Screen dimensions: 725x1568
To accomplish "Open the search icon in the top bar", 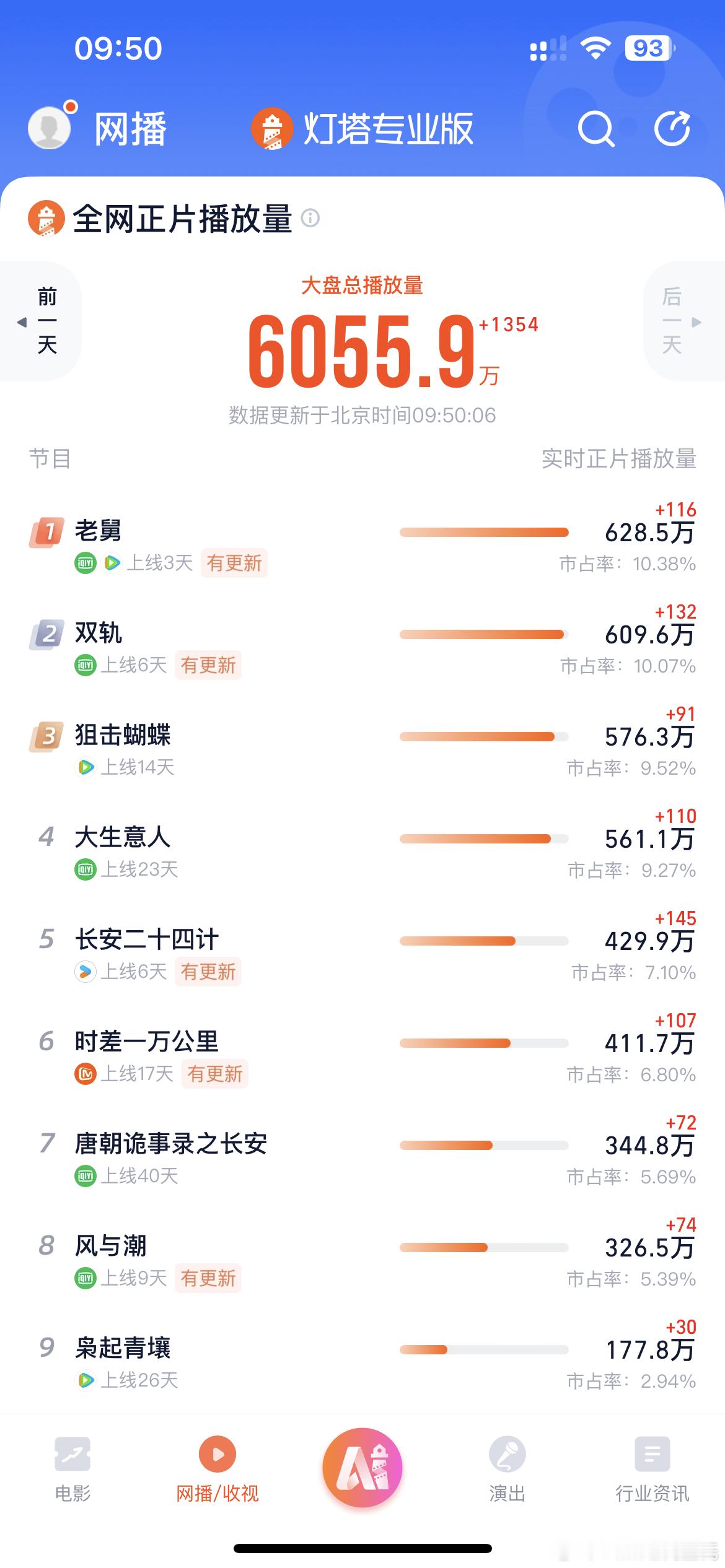I will tap(595, 129).
